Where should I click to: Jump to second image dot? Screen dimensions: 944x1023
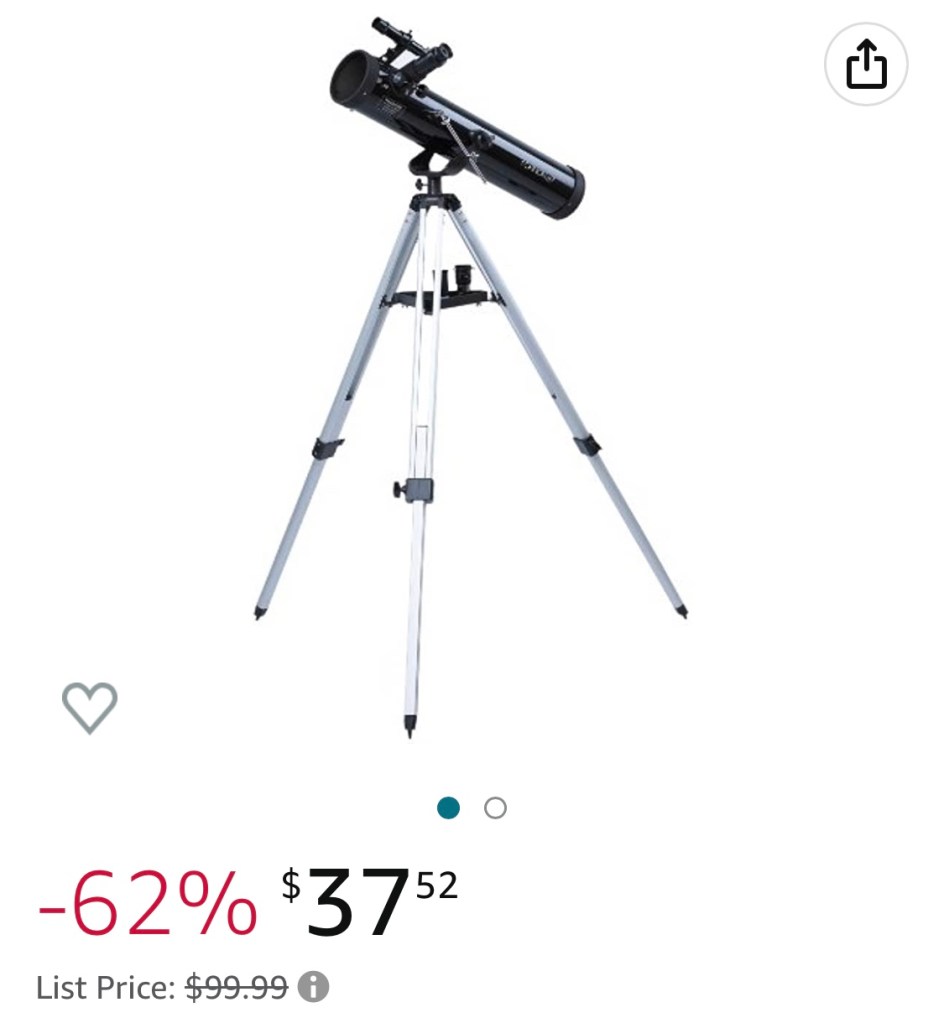(x=495, y=808)
